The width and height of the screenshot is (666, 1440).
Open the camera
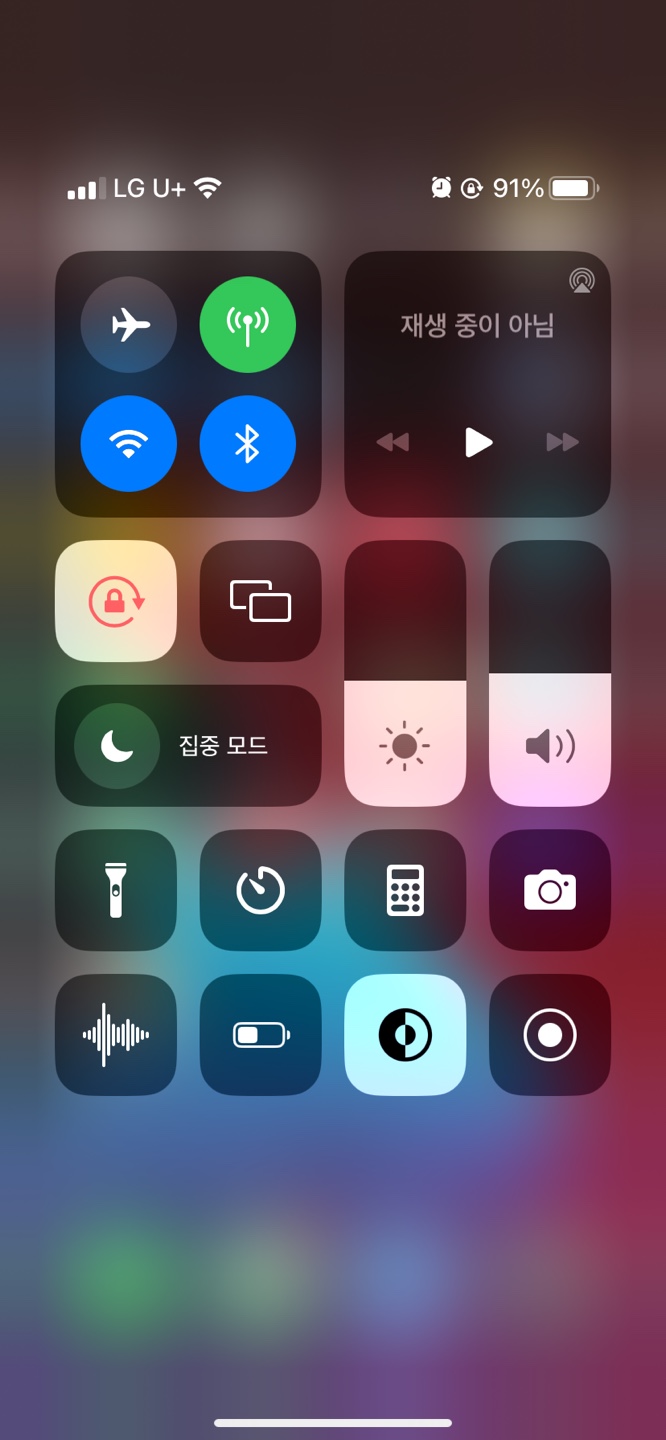click(550, 890)
